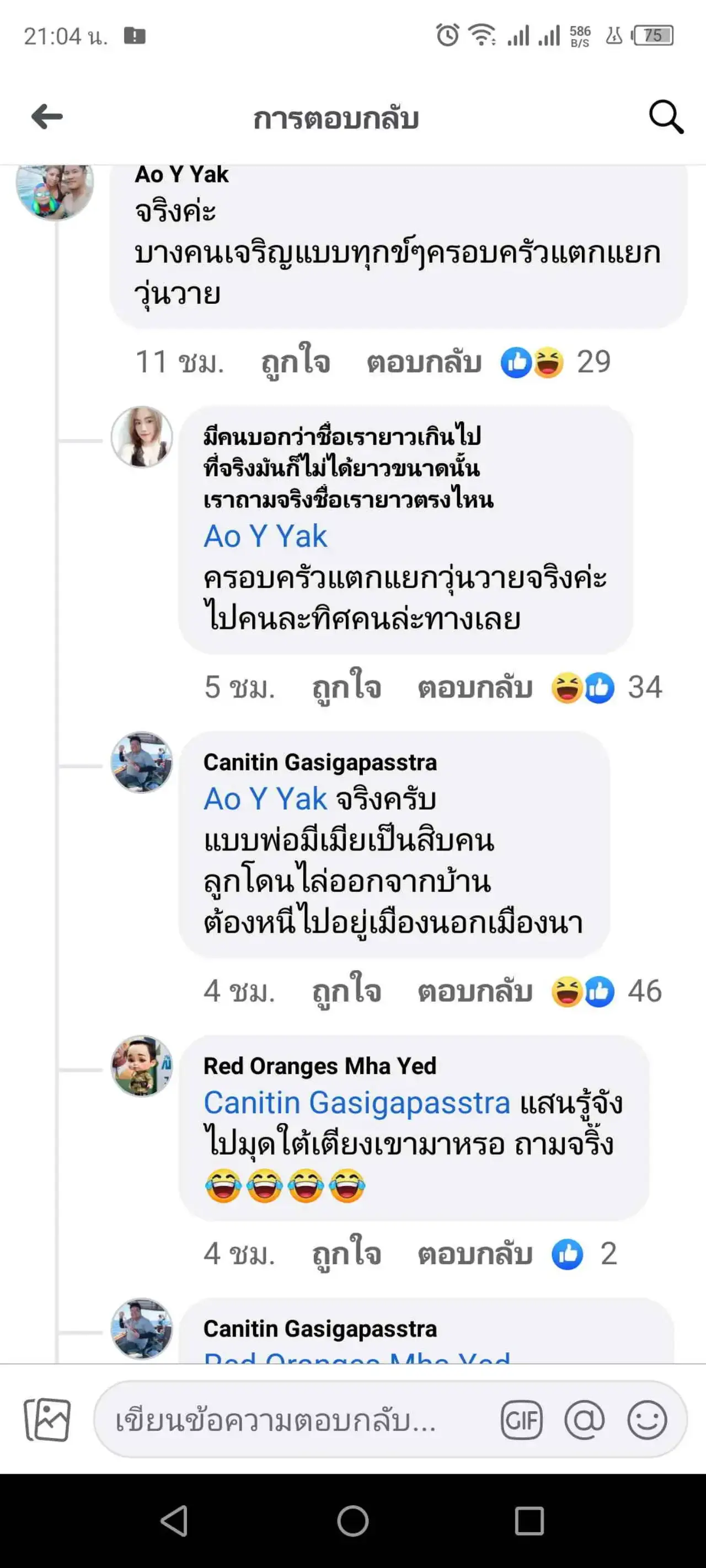
Task: Open the Canitin Gasigapasstra mention in Red Oranges' reply
Action: tap(356, 1103)
